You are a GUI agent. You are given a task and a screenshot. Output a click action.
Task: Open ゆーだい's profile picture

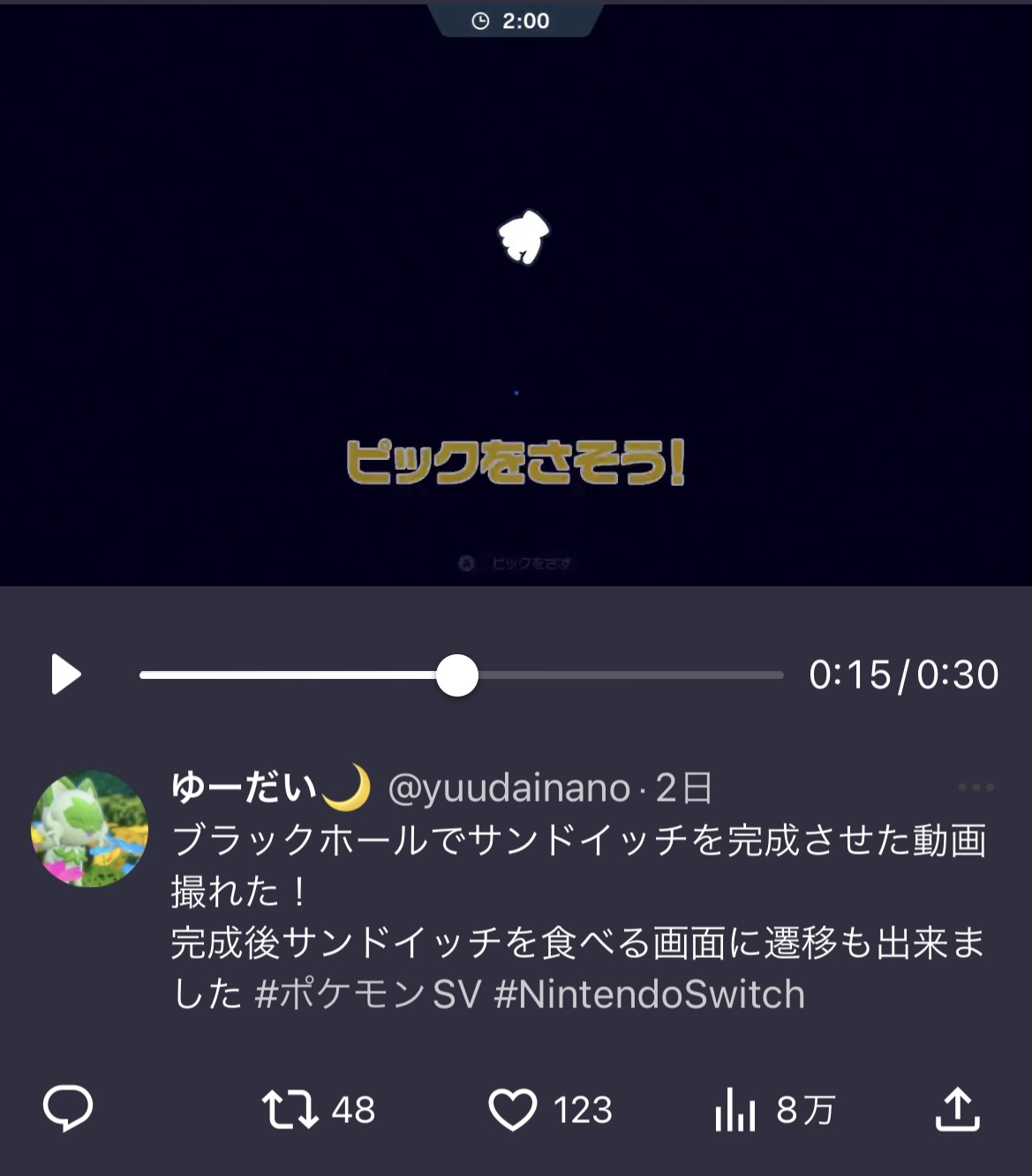coord(89,828)
